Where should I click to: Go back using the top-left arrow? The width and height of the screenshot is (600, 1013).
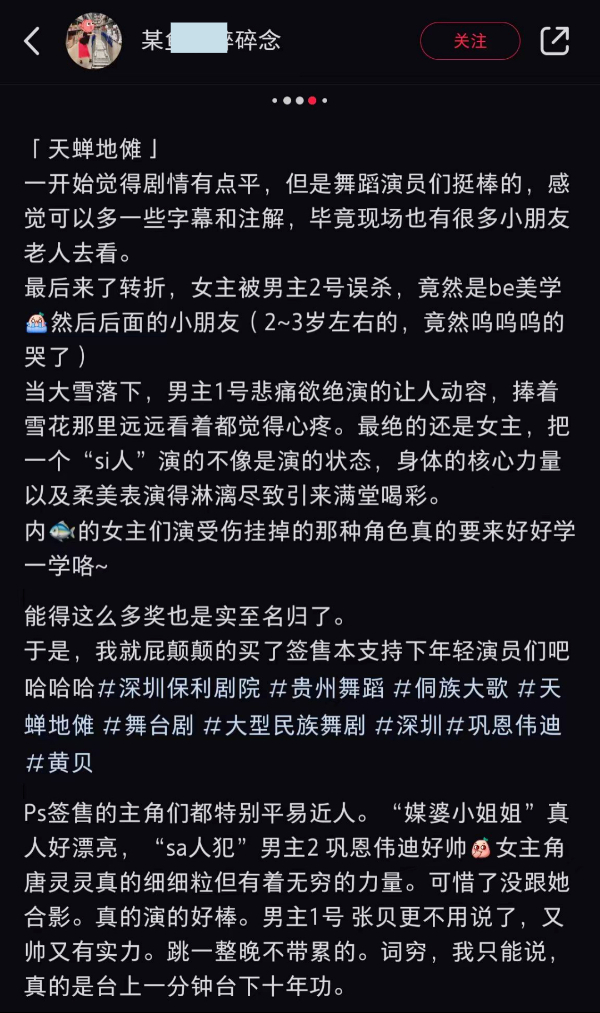point(32,41)
